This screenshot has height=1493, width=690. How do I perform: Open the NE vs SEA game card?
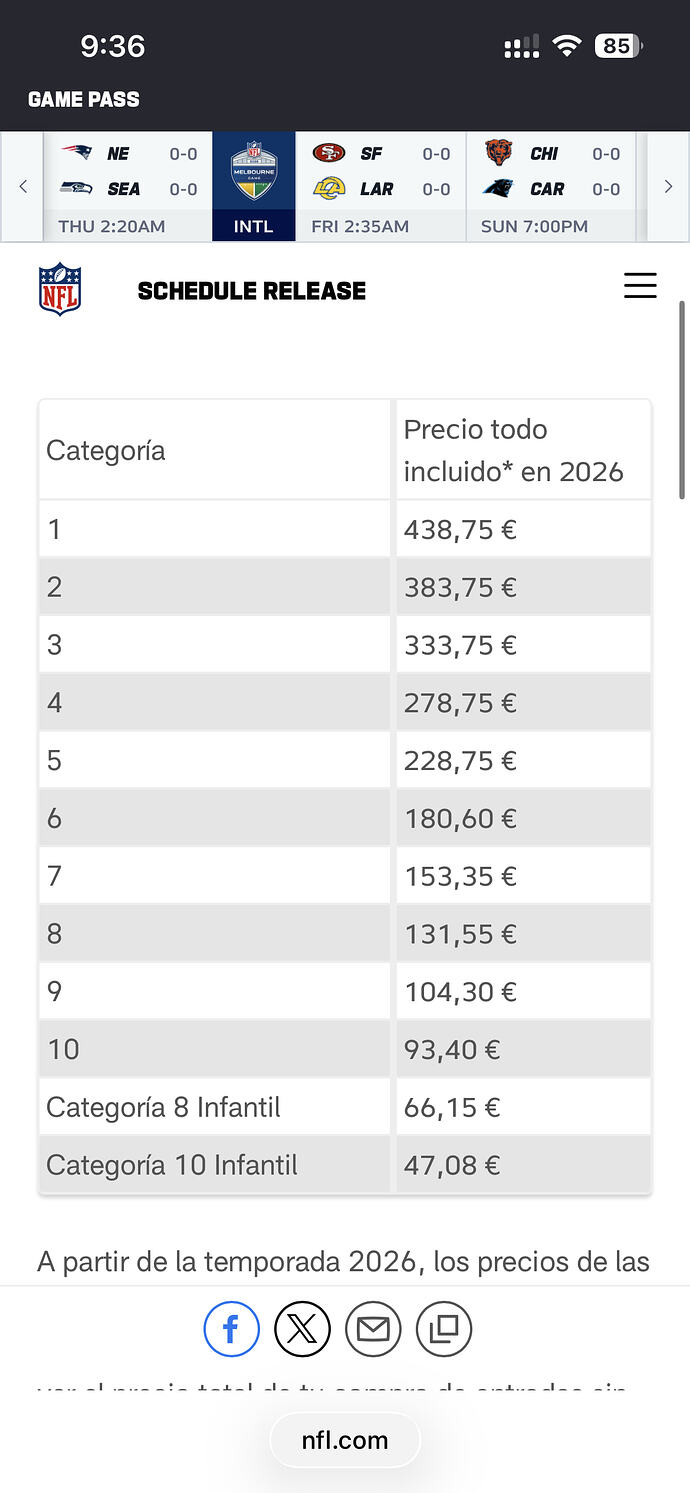pyautogui.click(x=128, y=187)
